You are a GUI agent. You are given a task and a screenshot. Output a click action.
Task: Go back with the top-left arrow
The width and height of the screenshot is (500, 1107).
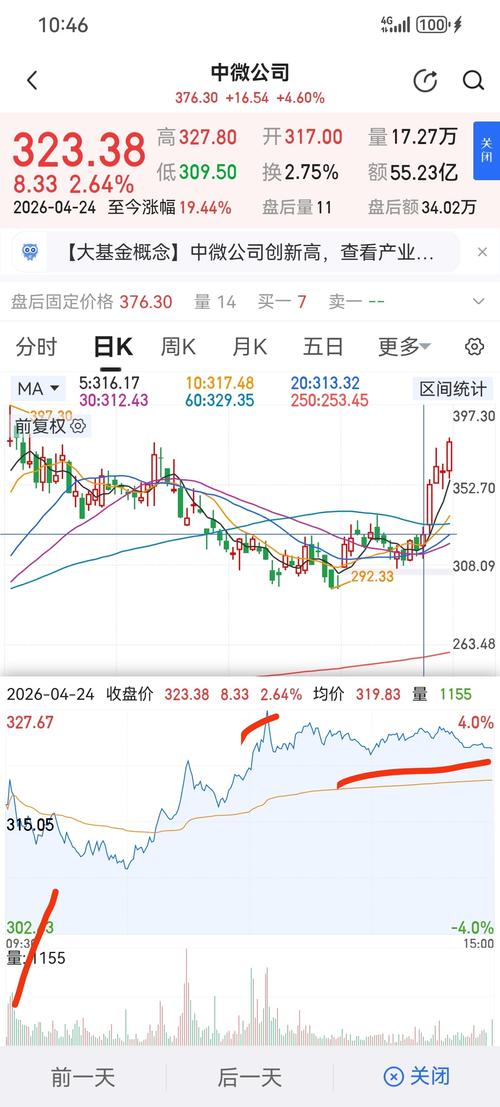[x=32, y=80]
